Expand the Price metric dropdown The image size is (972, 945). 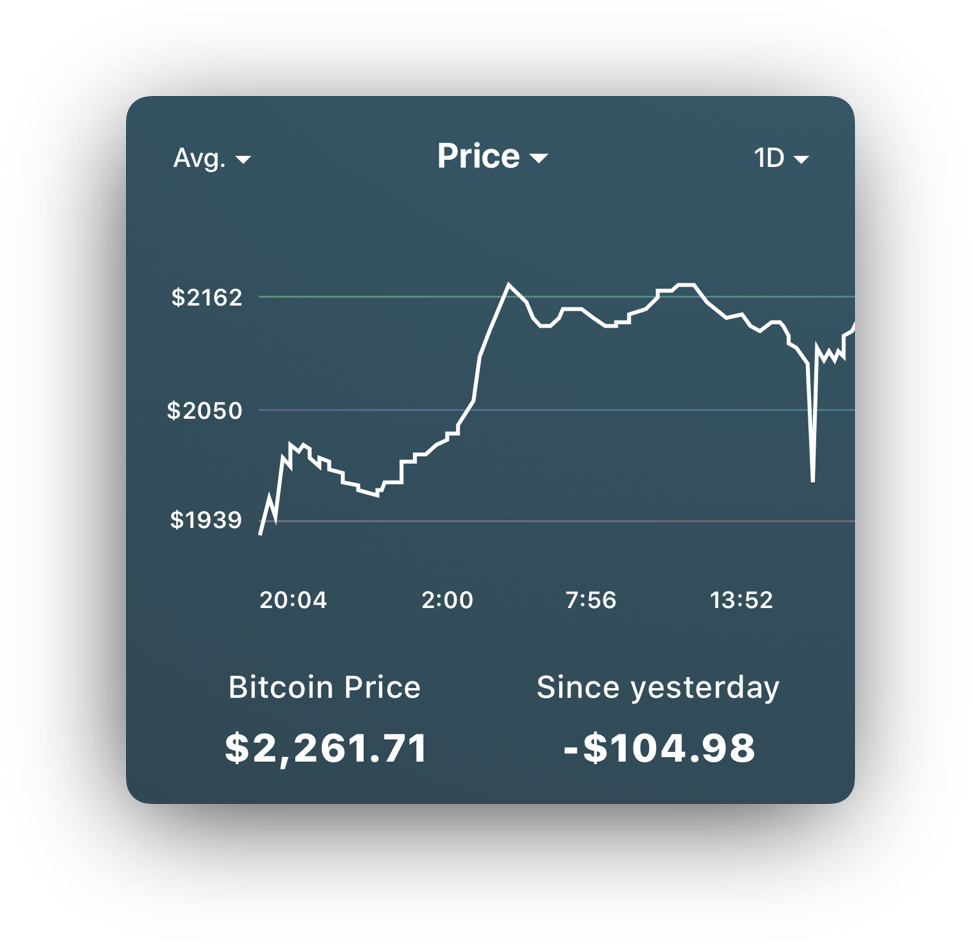pos(492,157)
